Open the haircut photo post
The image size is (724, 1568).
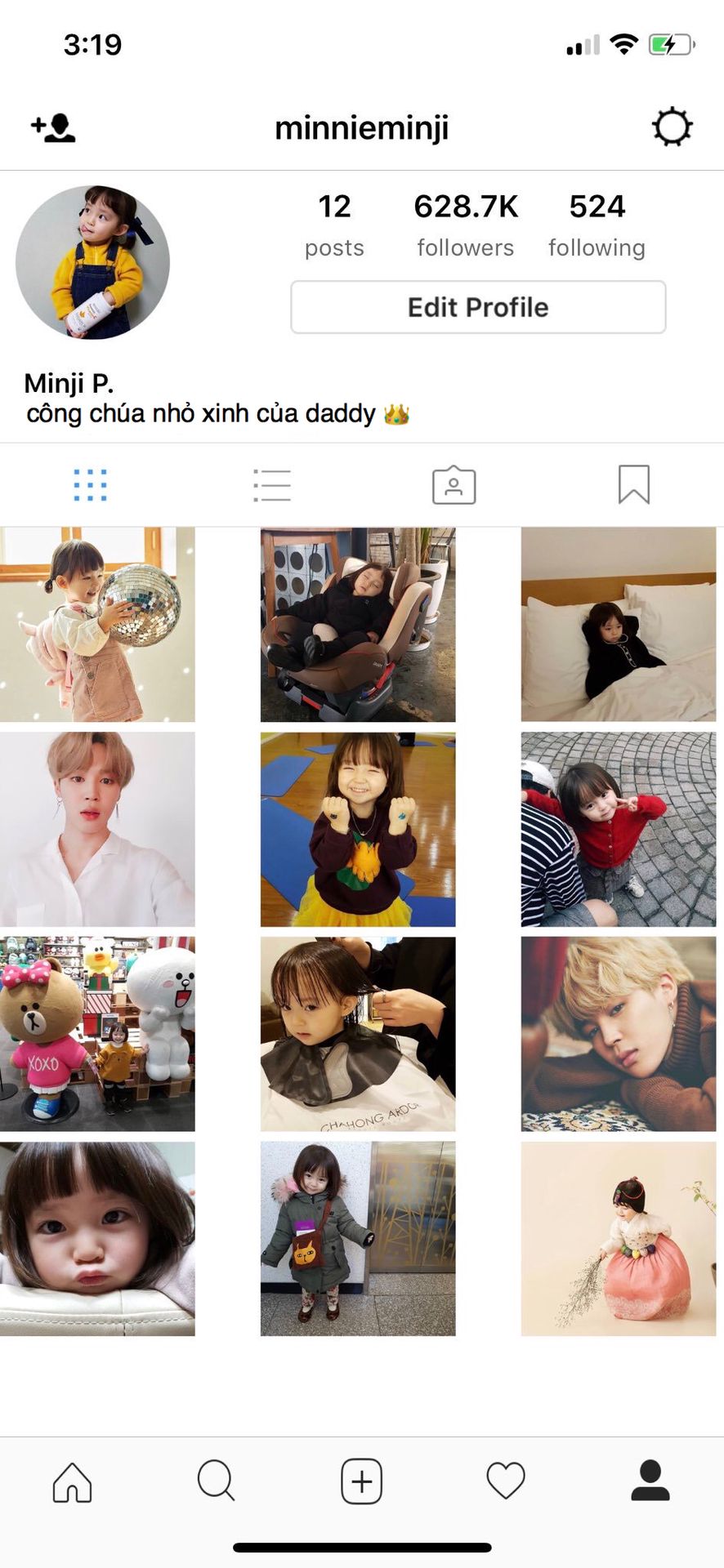pyautogui.click(x=358, y=1034)
